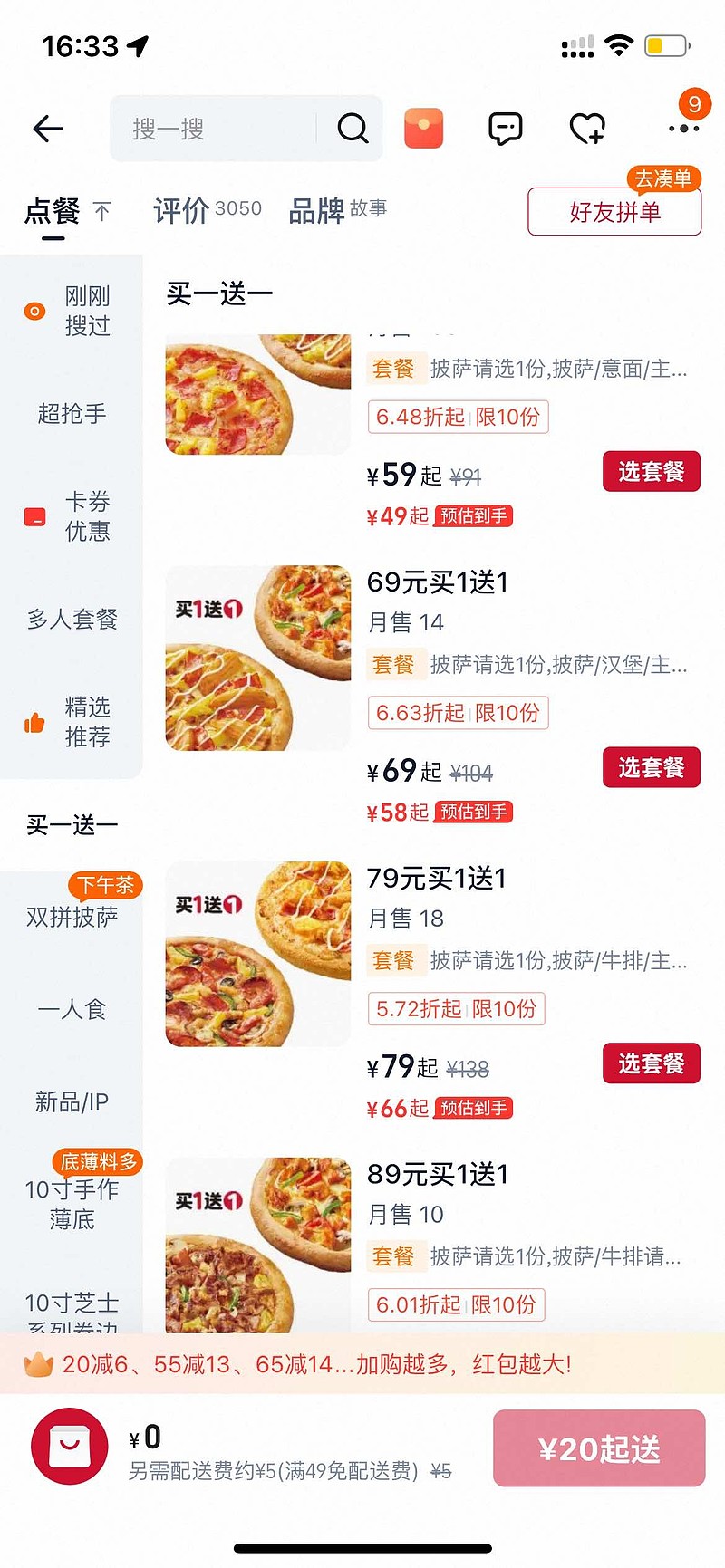Image resolution: width=725 pixels, height=1568 pixels.
Task: Tap the 79元买1送1 pizza thumbnail
Action: point(257,955)
